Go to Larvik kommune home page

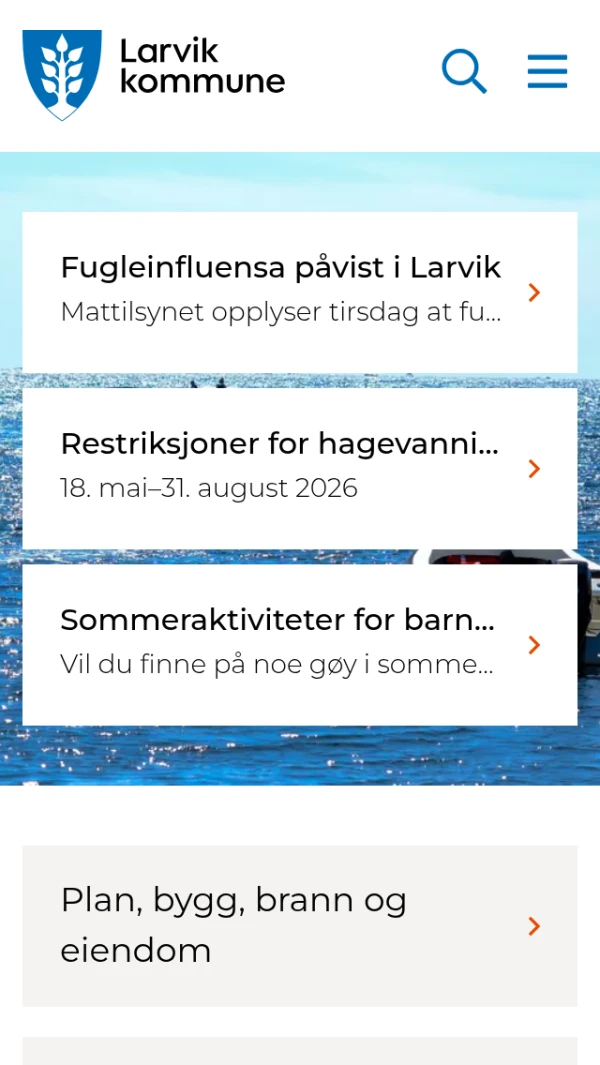coord(154,75)
